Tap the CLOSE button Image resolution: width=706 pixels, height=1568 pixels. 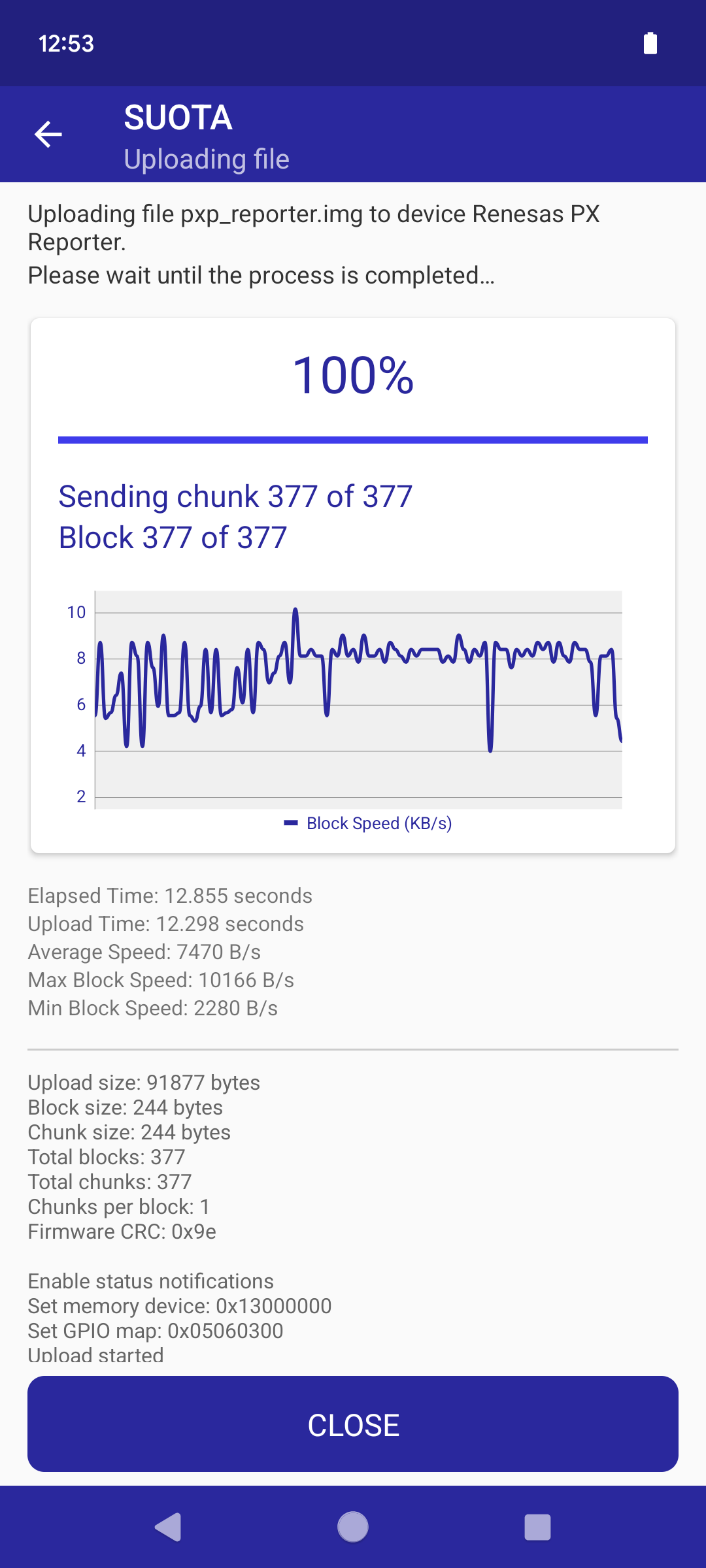[x=353, y=1424]
